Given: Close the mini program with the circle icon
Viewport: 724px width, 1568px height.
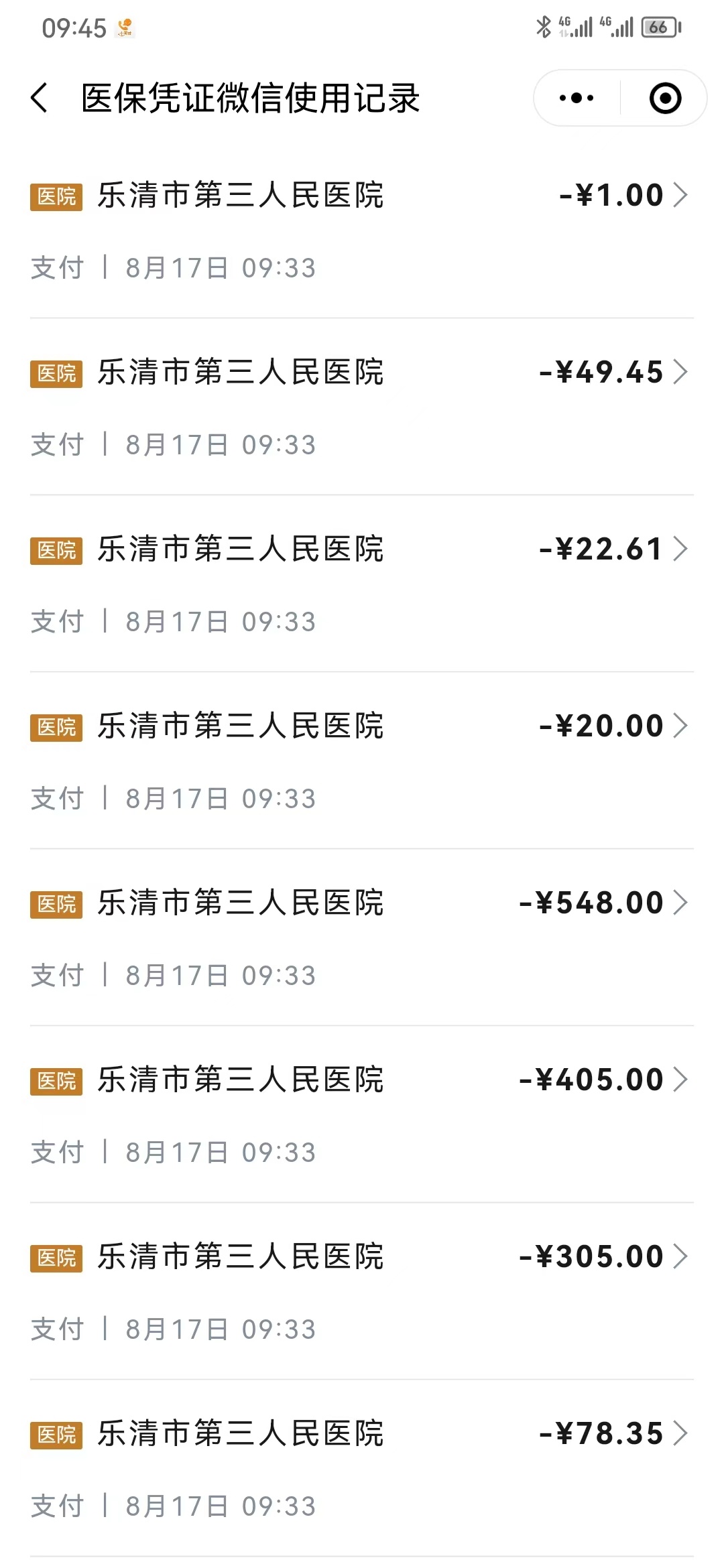Looking at the screenshot, I should 665,98.
